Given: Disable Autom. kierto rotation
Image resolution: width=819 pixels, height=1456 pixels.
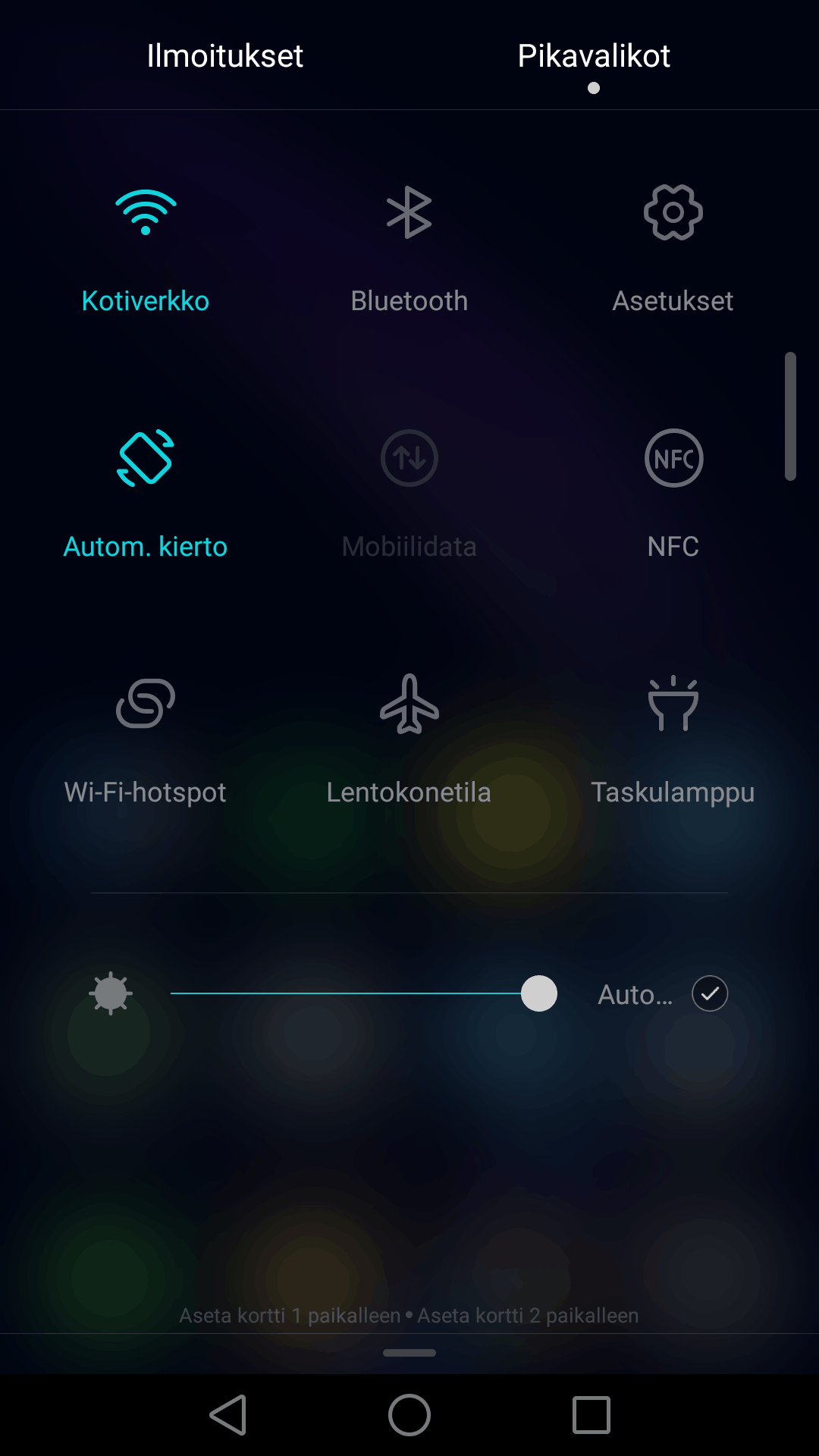Looking at the screenshot, I should click(146, 459).
